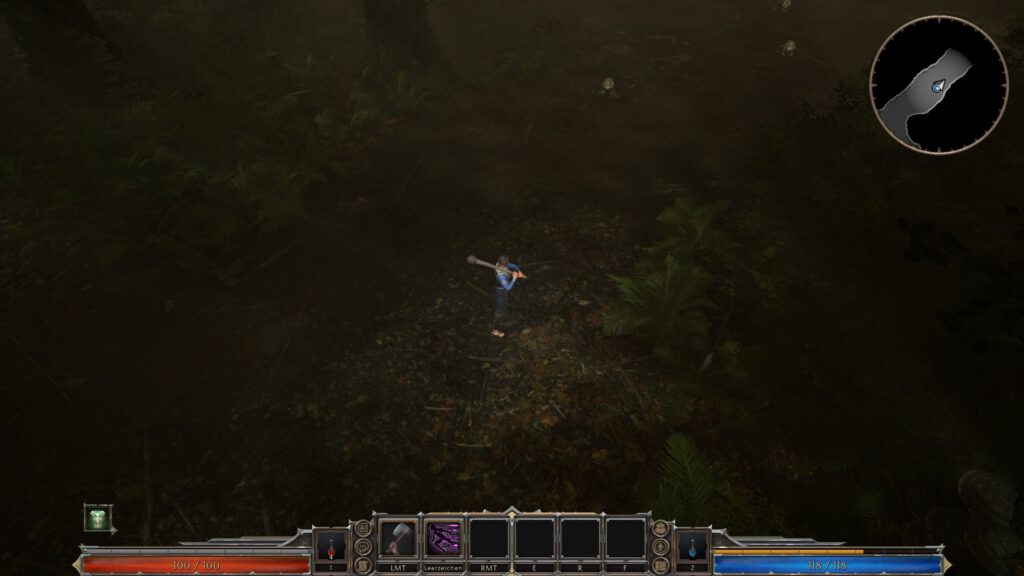Select the empty F skill slot
The height and width of the screenshot is (576, 1024).
(x=625, y=538)
